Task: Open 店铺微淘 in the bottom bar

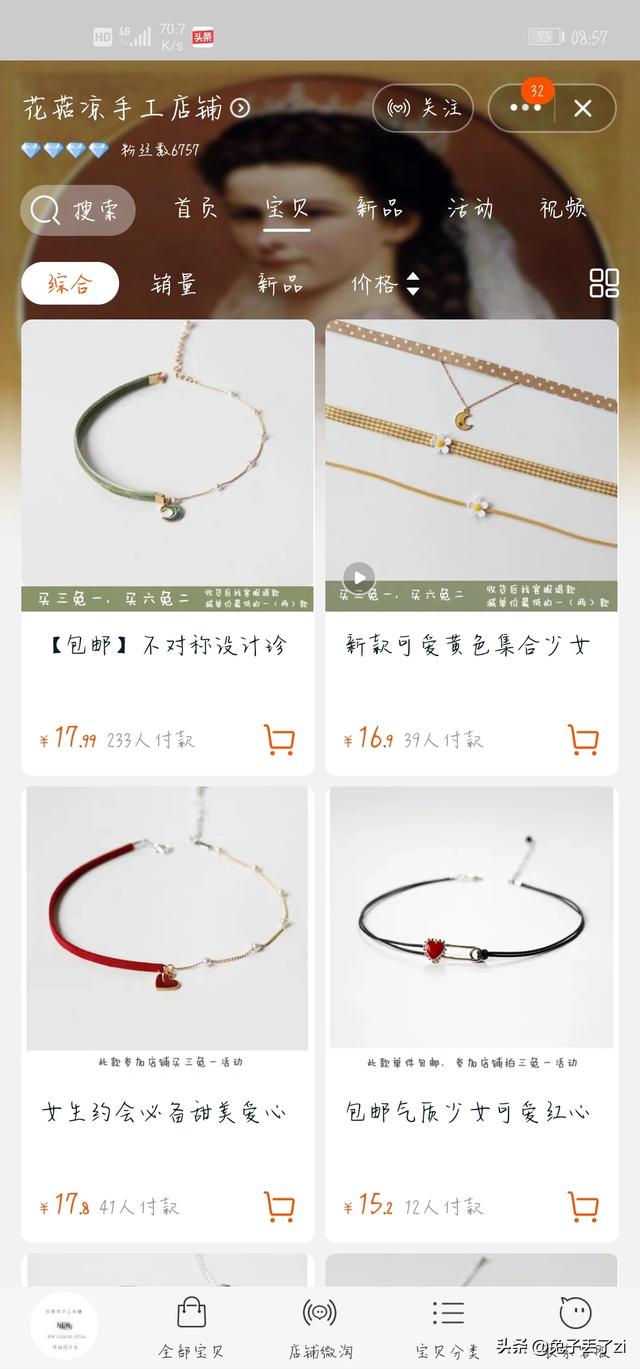Action: [x=320, y=1328]
